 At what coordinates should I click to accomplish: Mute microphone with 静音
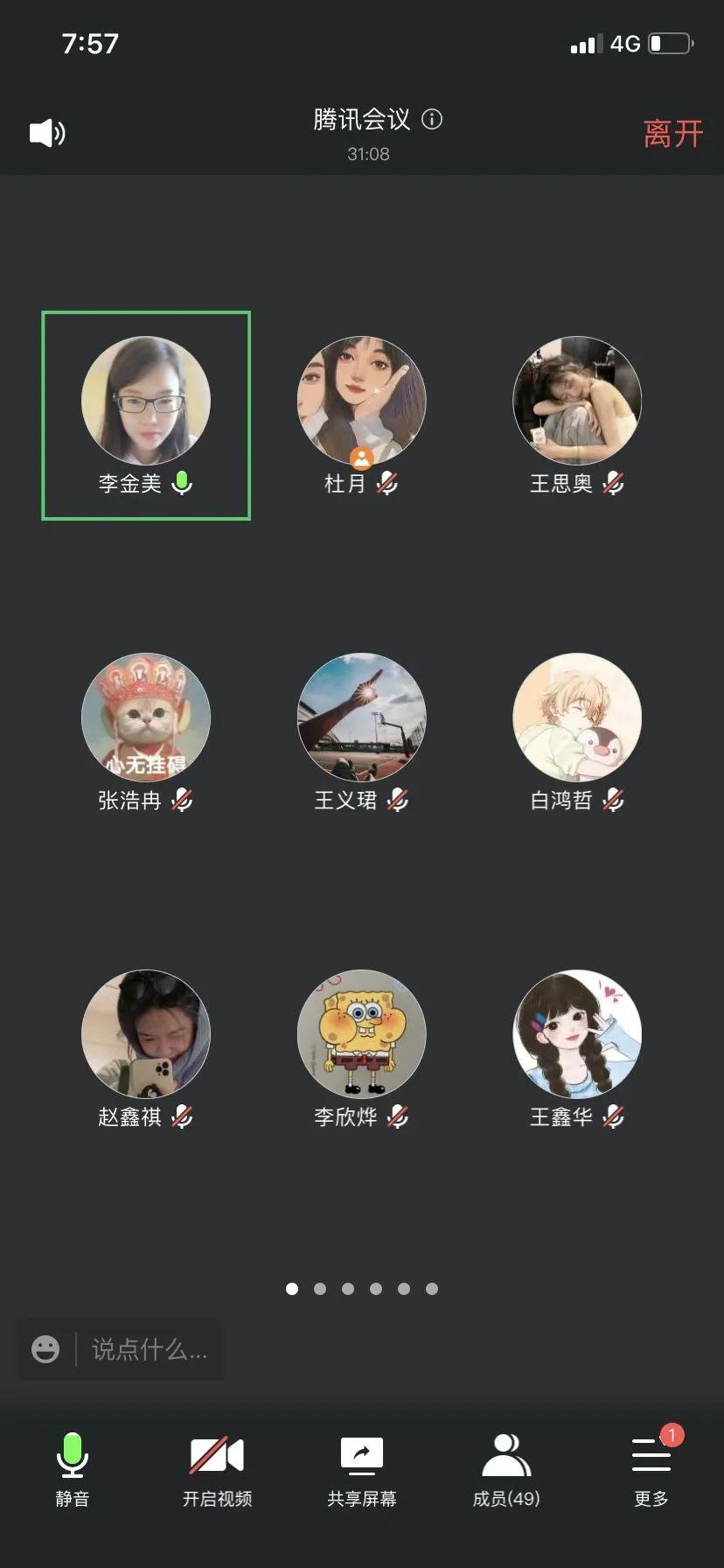coord(73,1469)
